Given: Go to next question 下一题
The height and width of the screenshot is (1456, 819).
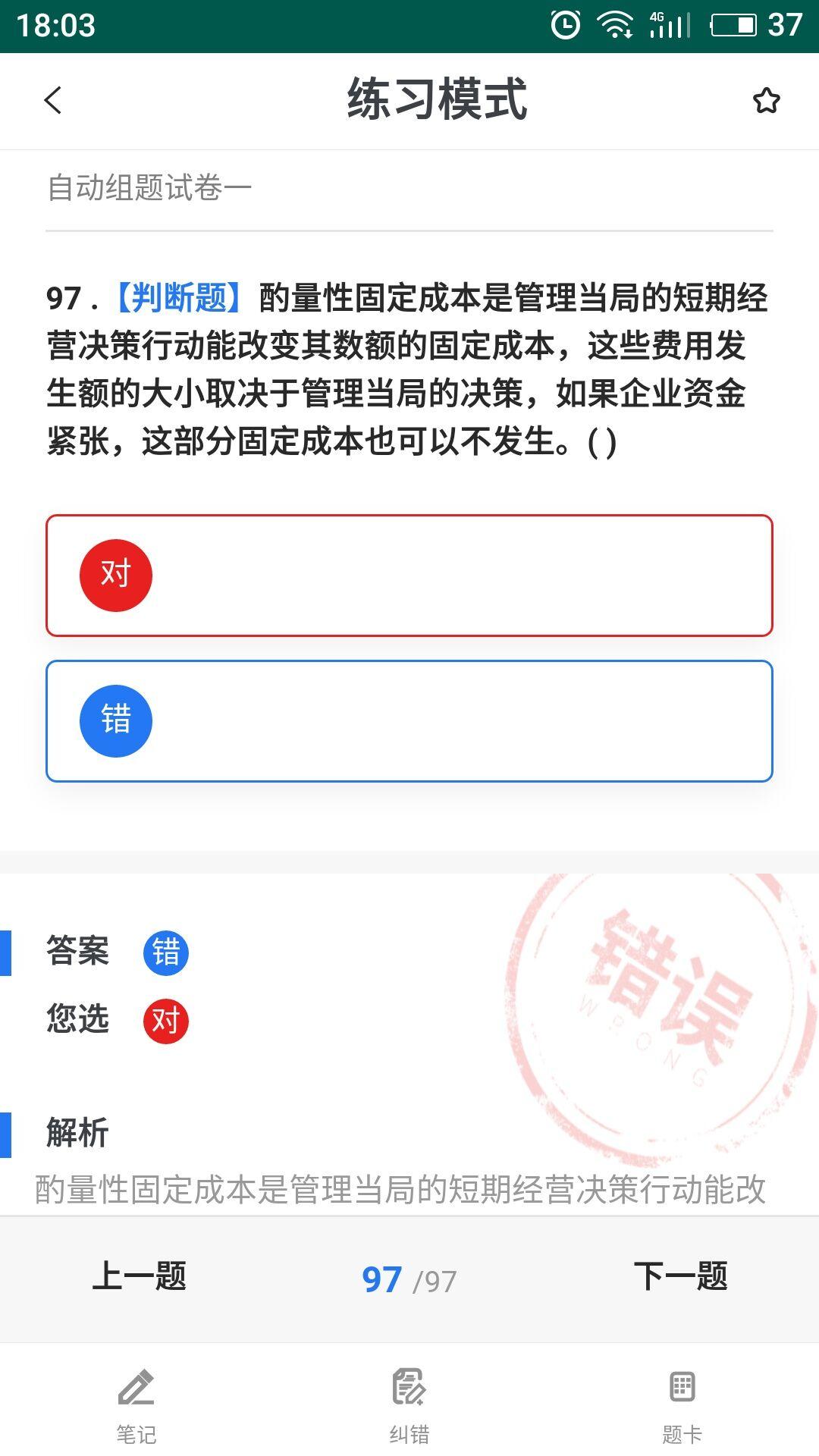Looking at the screenshot, I should pyautogui.click(x=680, y=1277).
